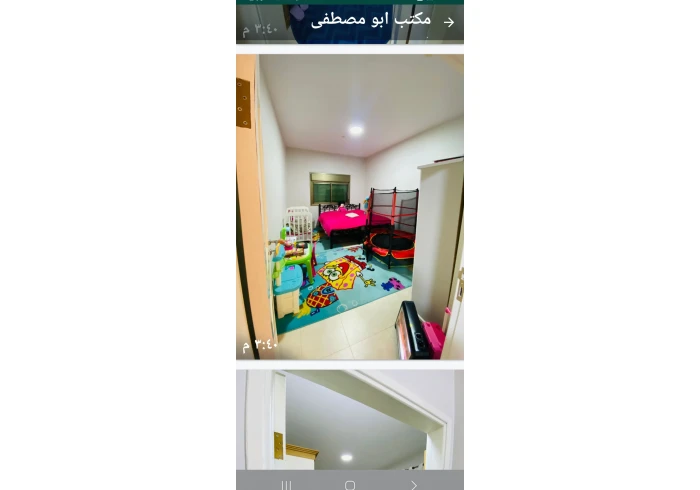Open recent apps from navigation bar

tap(286, 485)
